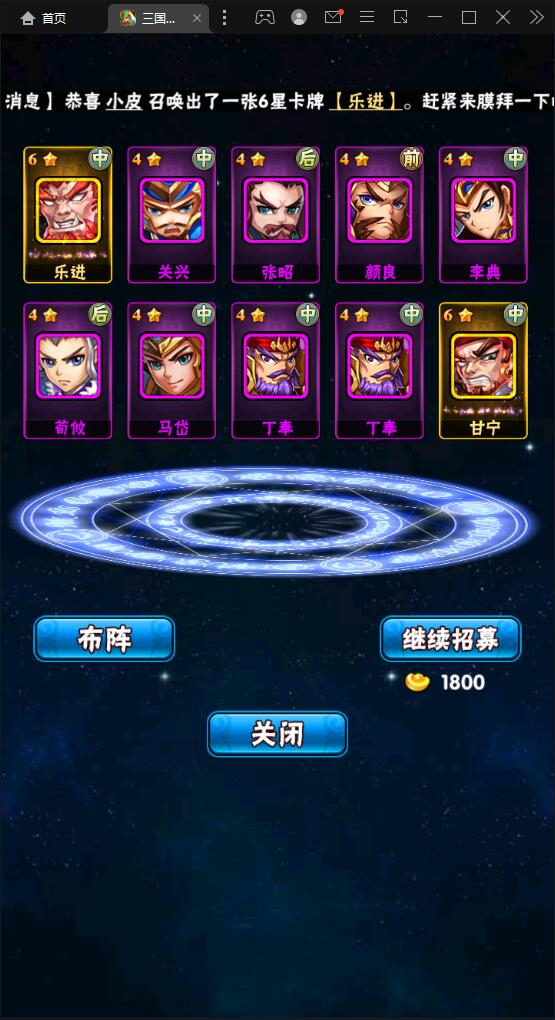The height and width of the screenshot is (1020, 555).
Task: Continue recruiting with 继续招募
Action: click(451, 639)
